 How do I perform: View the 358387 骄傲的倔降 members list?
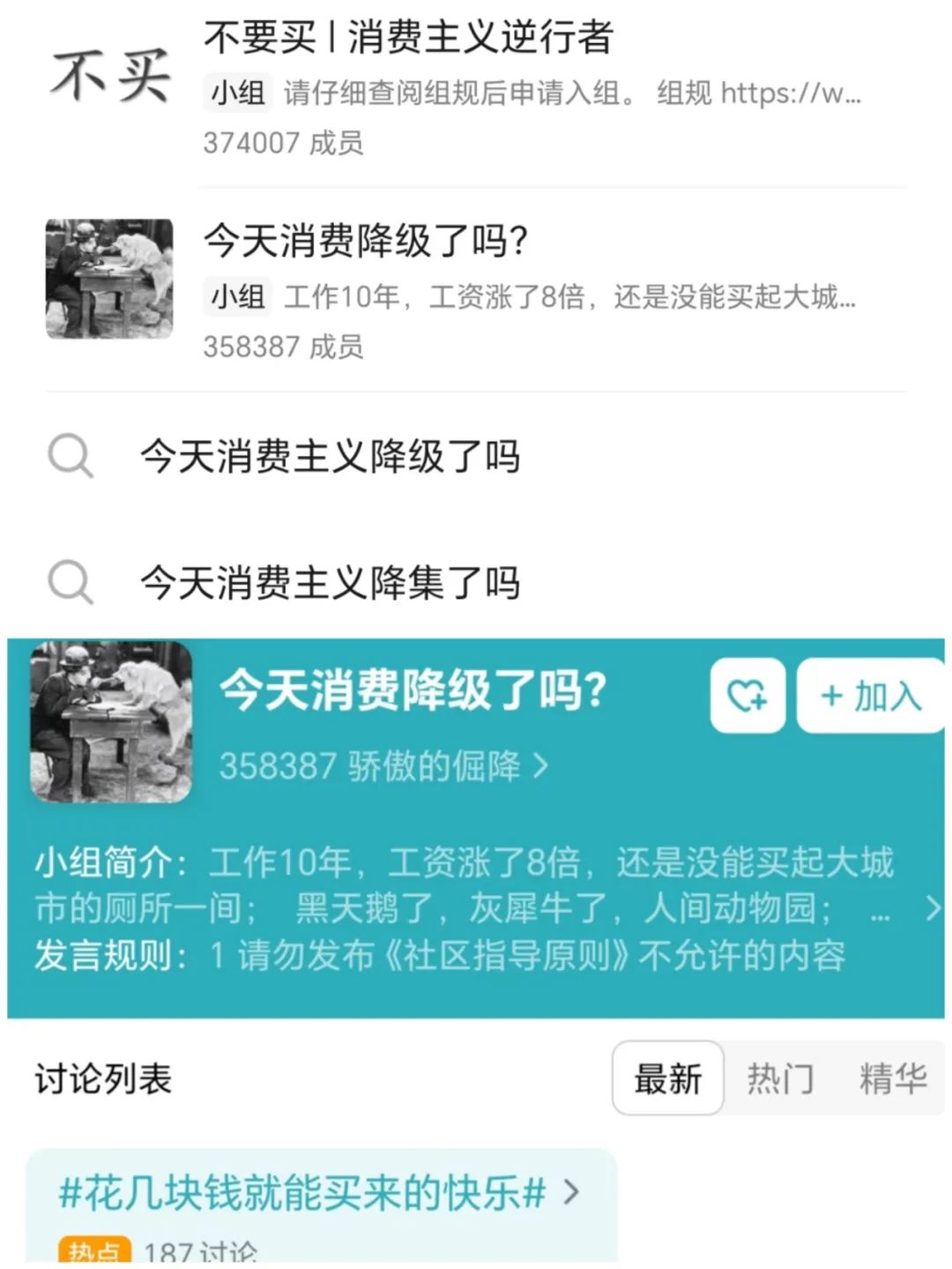click(383, 765)
